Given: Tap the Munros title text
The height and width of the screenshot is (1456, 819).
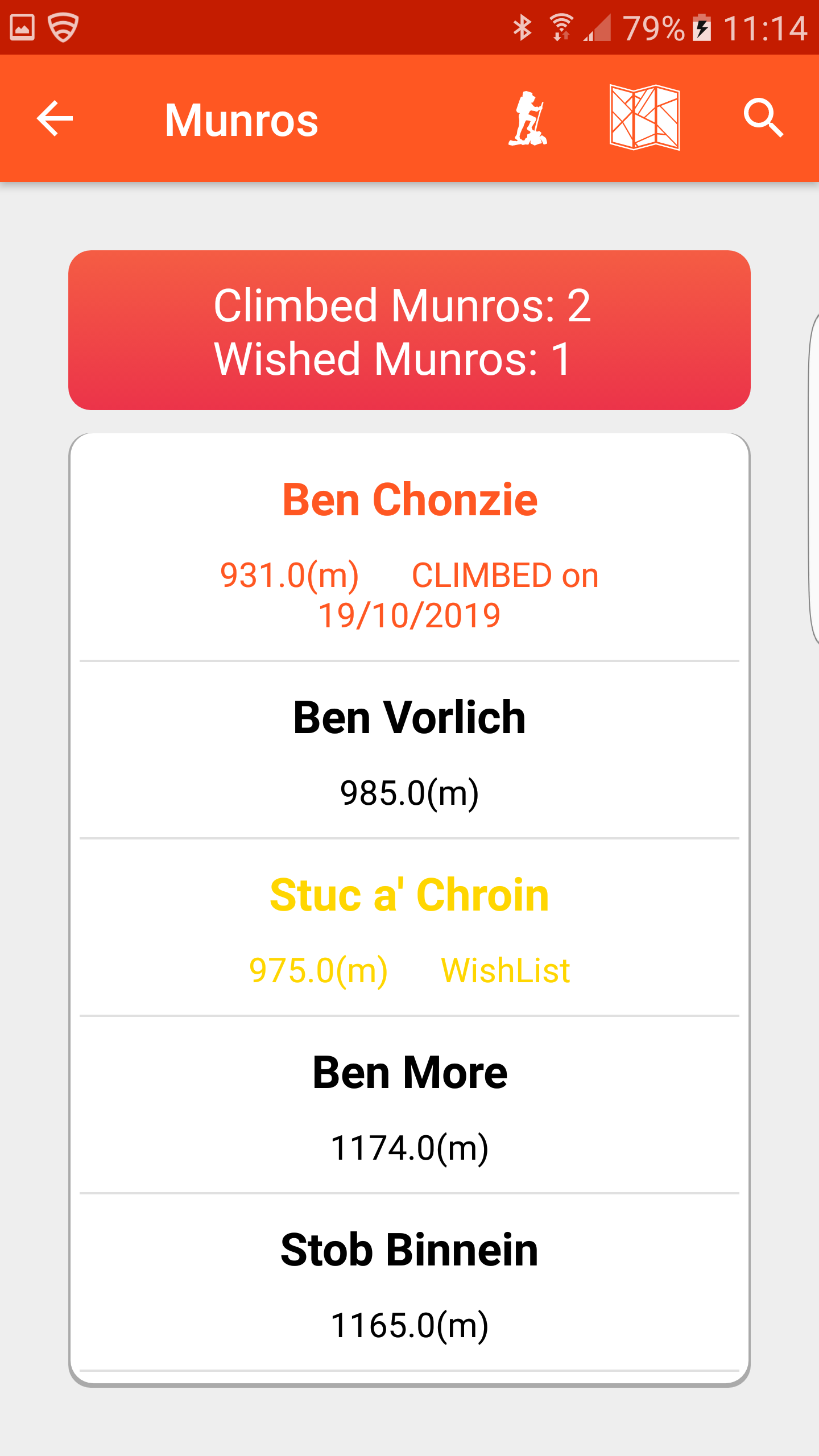Looking at the screenshot, I should tap(241, 118).
